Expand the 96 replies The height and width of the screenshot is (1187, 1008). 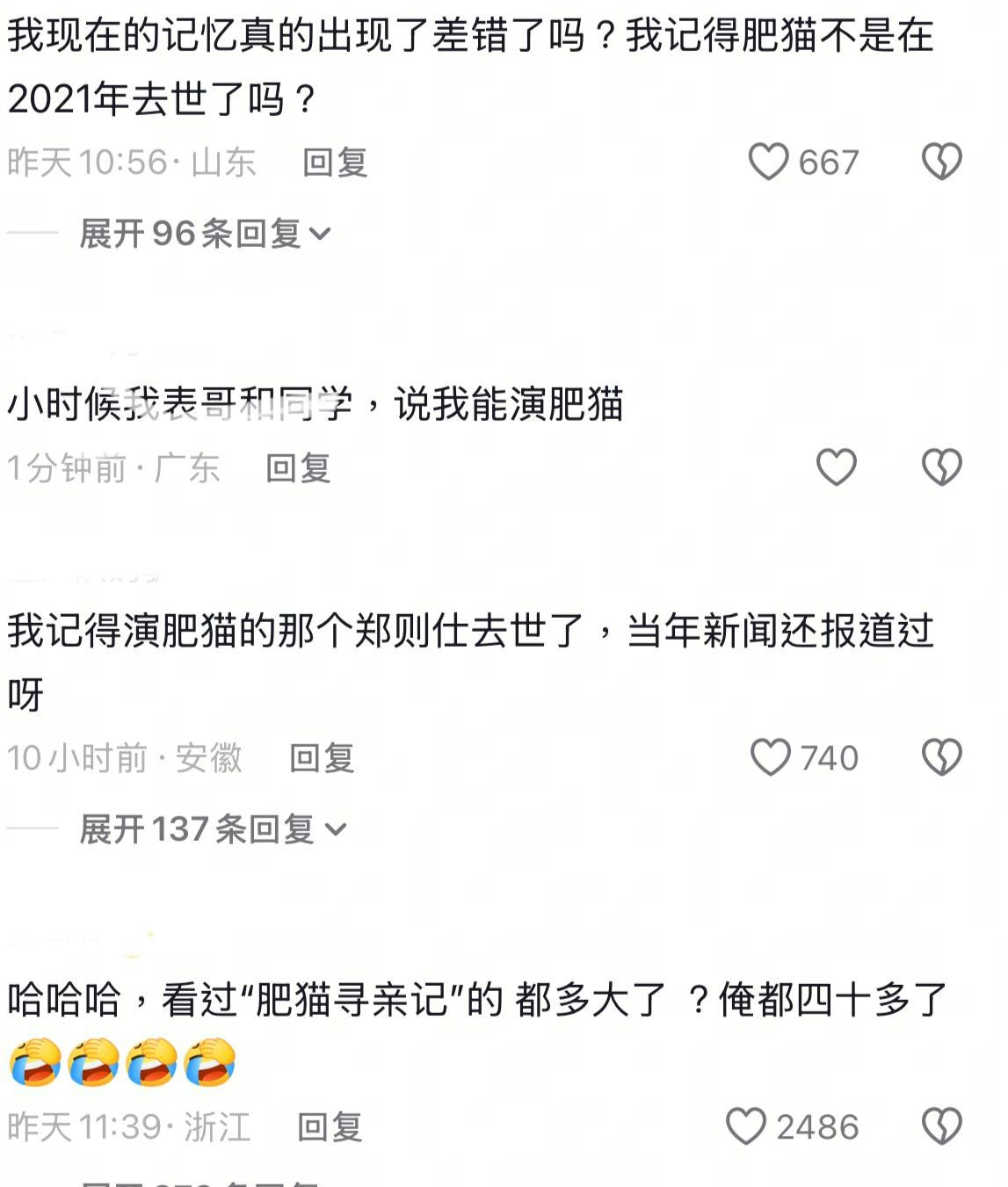[204, 234]
